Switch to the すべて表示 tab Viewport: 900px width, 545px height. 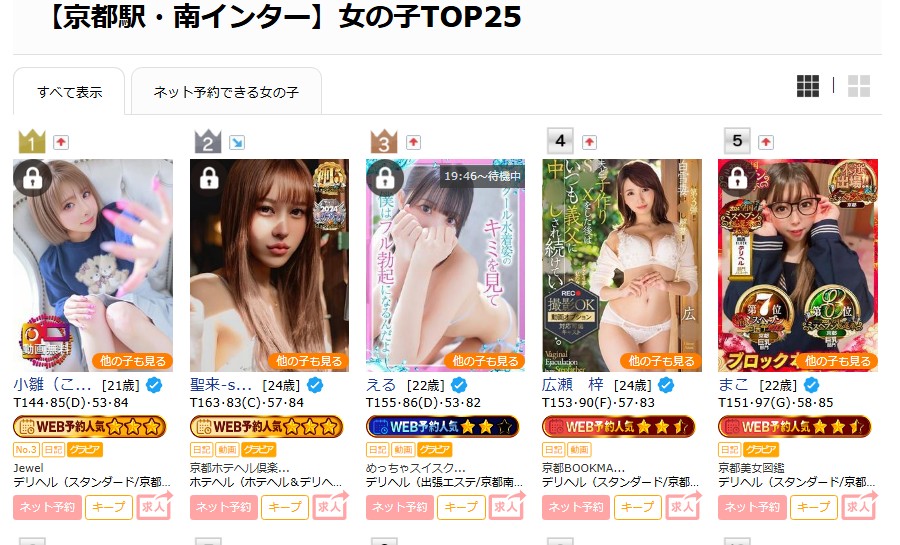click(69, 92)
